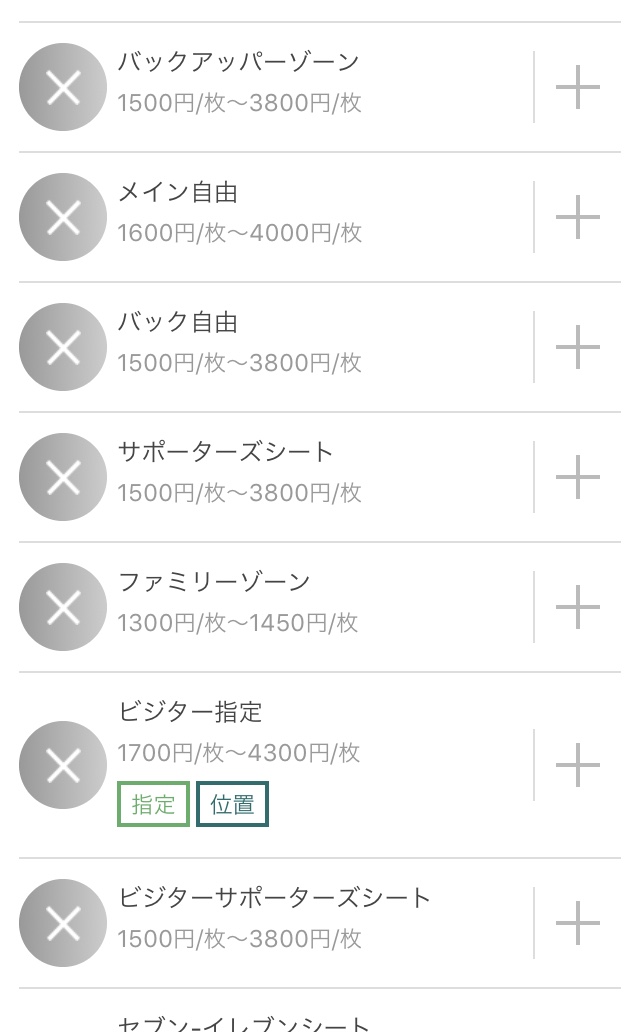Expand サポーターズシート with its plus icon
Viewport: 640px width, 1032px height.
pos(578,477)
